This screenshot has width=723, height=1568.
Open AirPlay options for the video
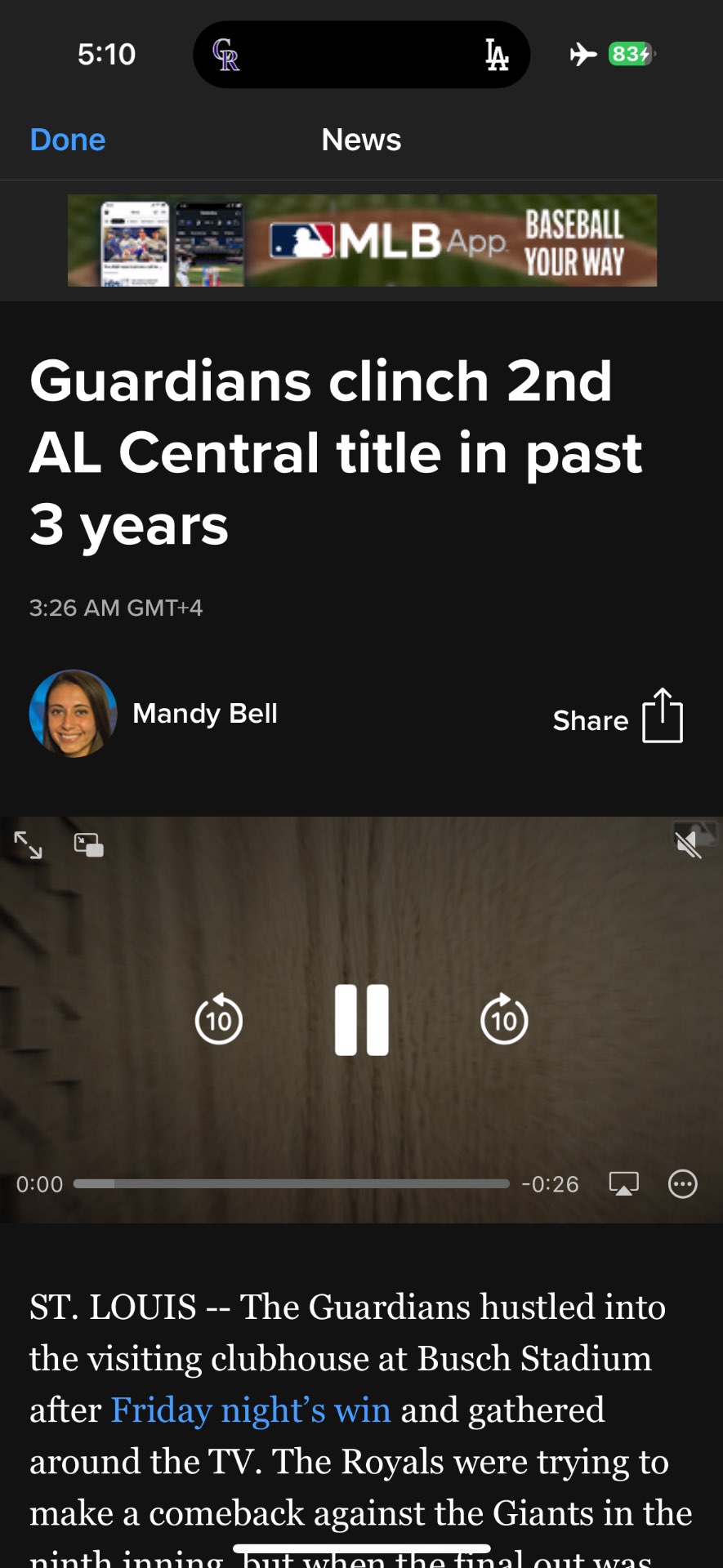[623, 1183]
